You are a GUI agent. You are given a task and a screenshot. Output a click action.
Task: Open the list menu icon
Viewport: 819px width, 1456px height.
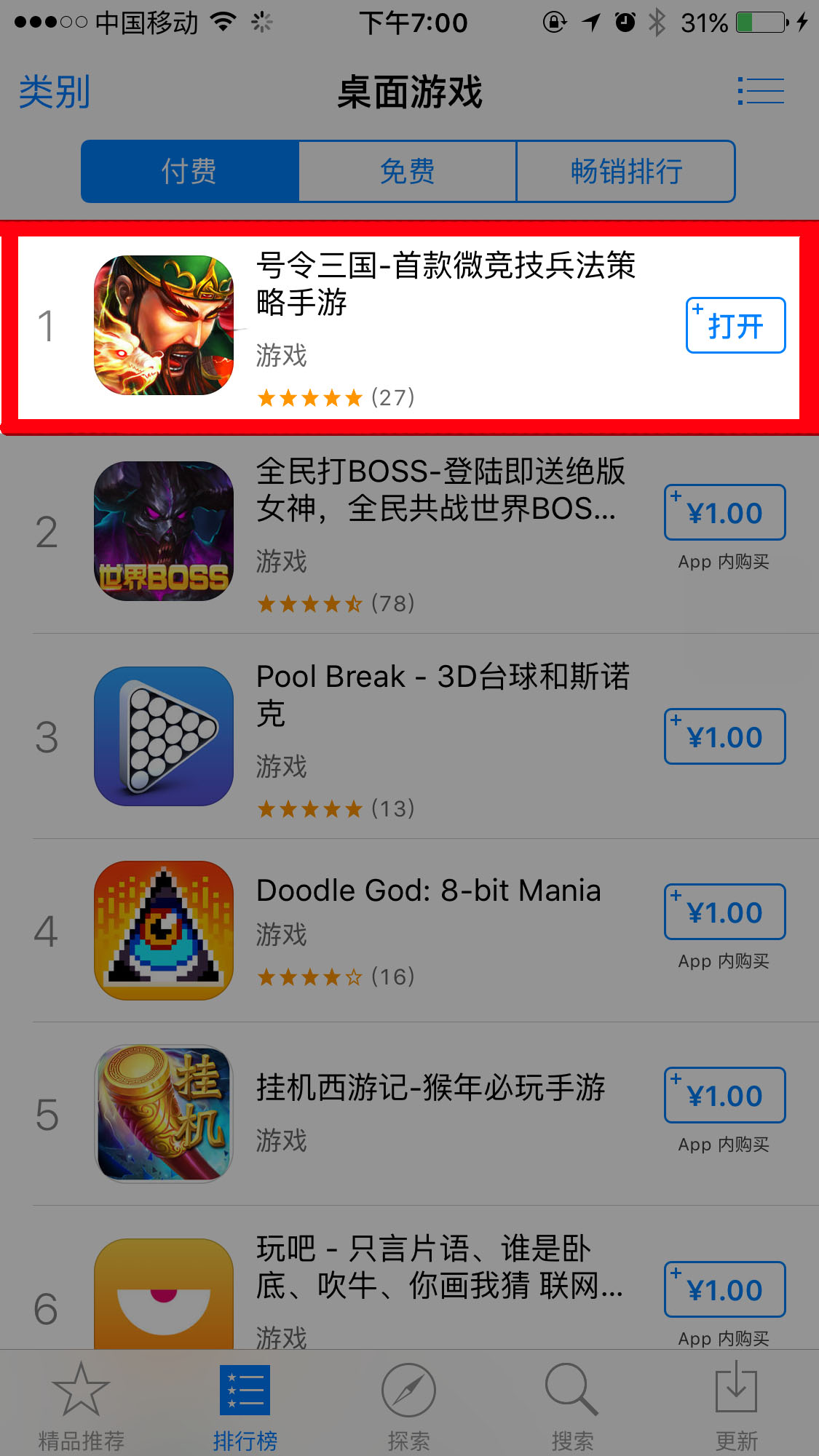pyautogui.click(x=760, y=92)
